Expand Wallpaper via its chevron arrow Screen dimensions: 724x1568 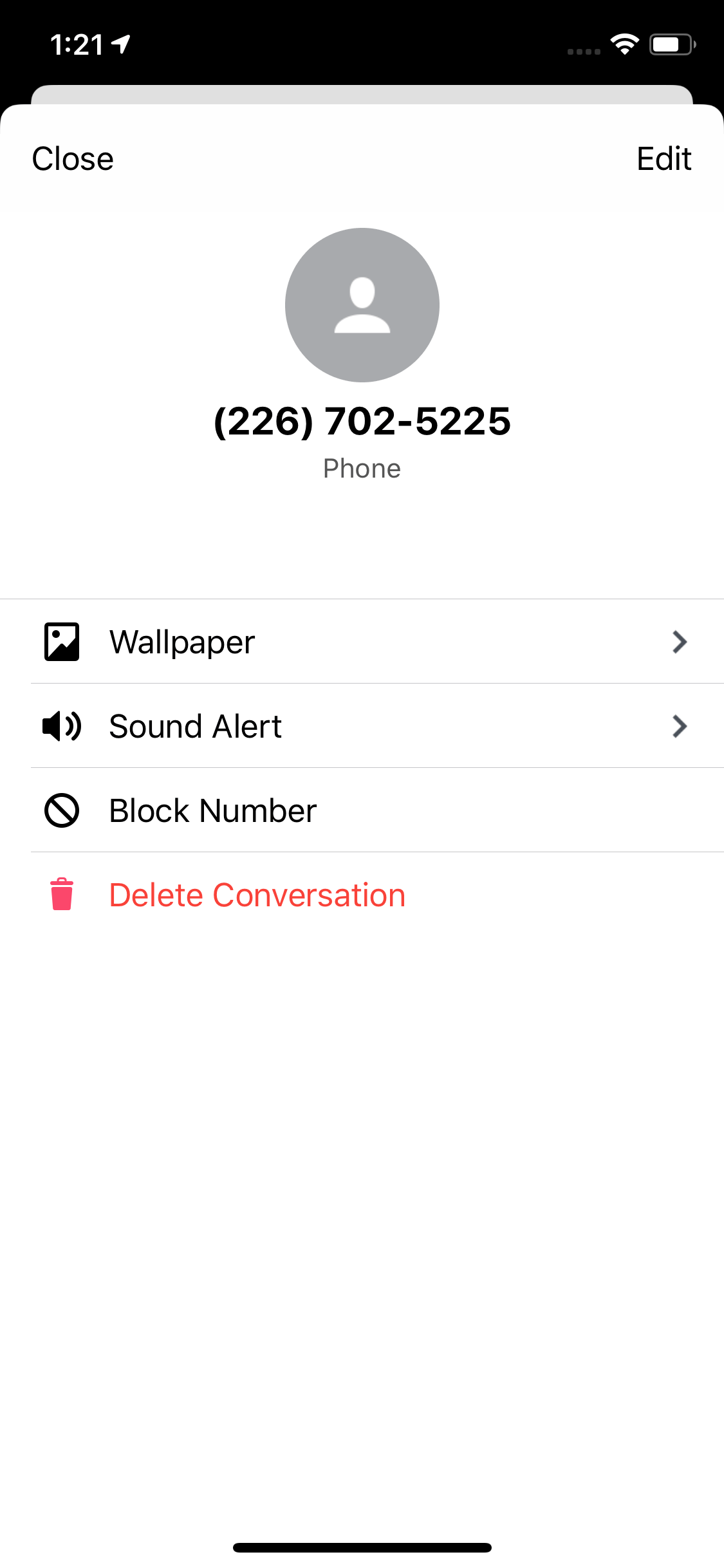680,641
